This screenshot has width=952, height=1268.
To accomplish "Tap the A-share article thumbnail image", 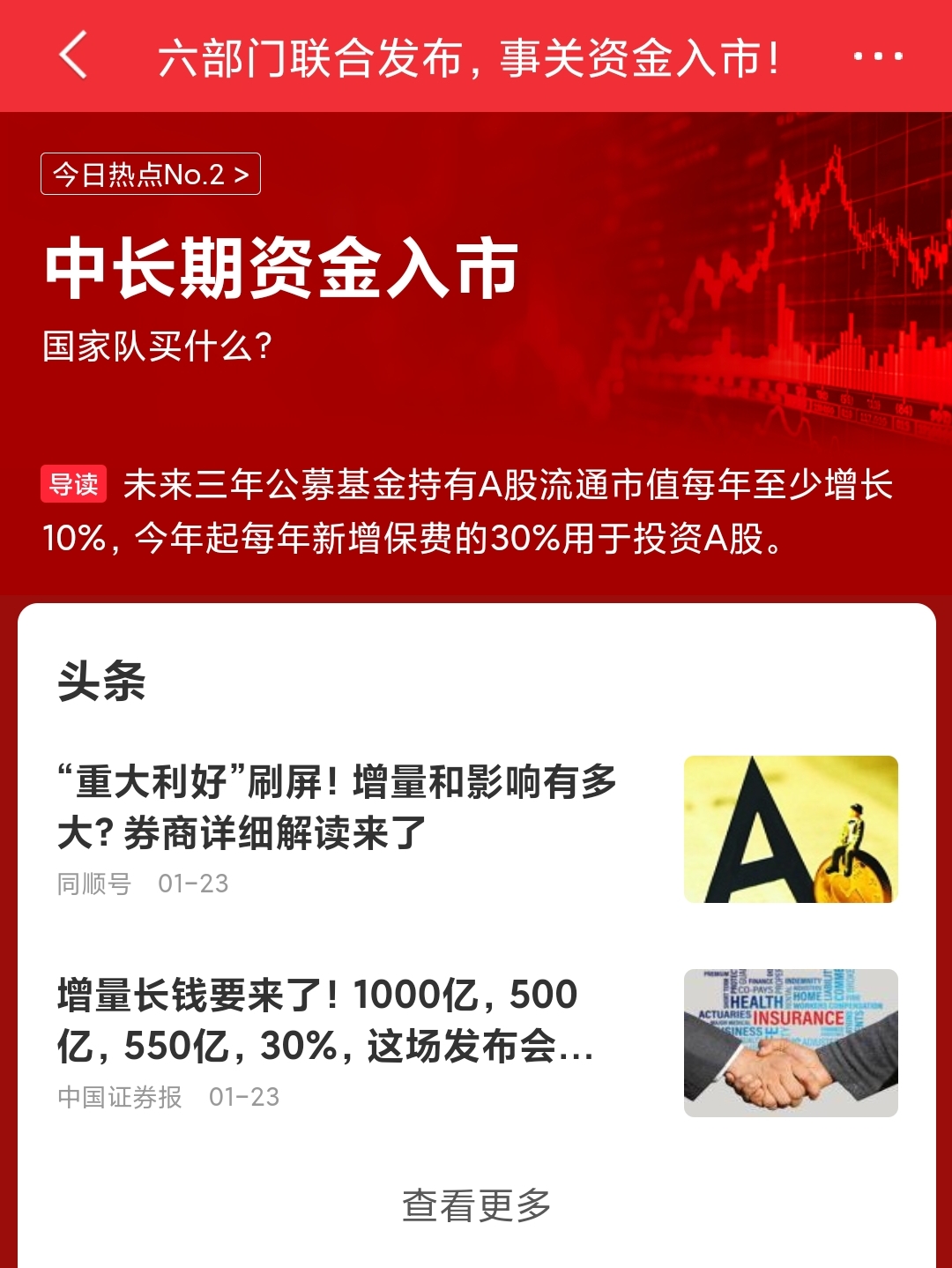I will (792, 829).
